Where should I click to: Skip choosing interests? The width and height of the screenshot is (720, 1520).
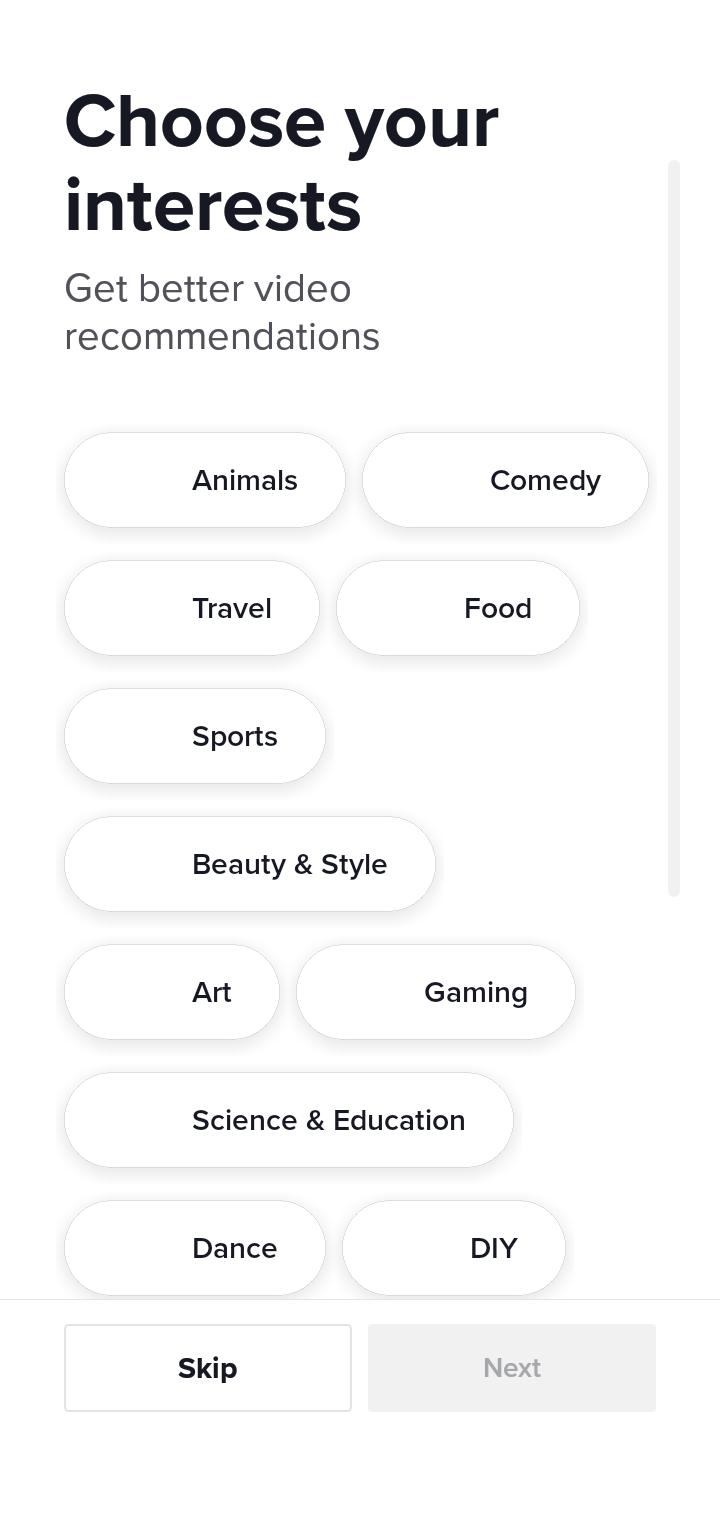click(x=208, y=1368)
